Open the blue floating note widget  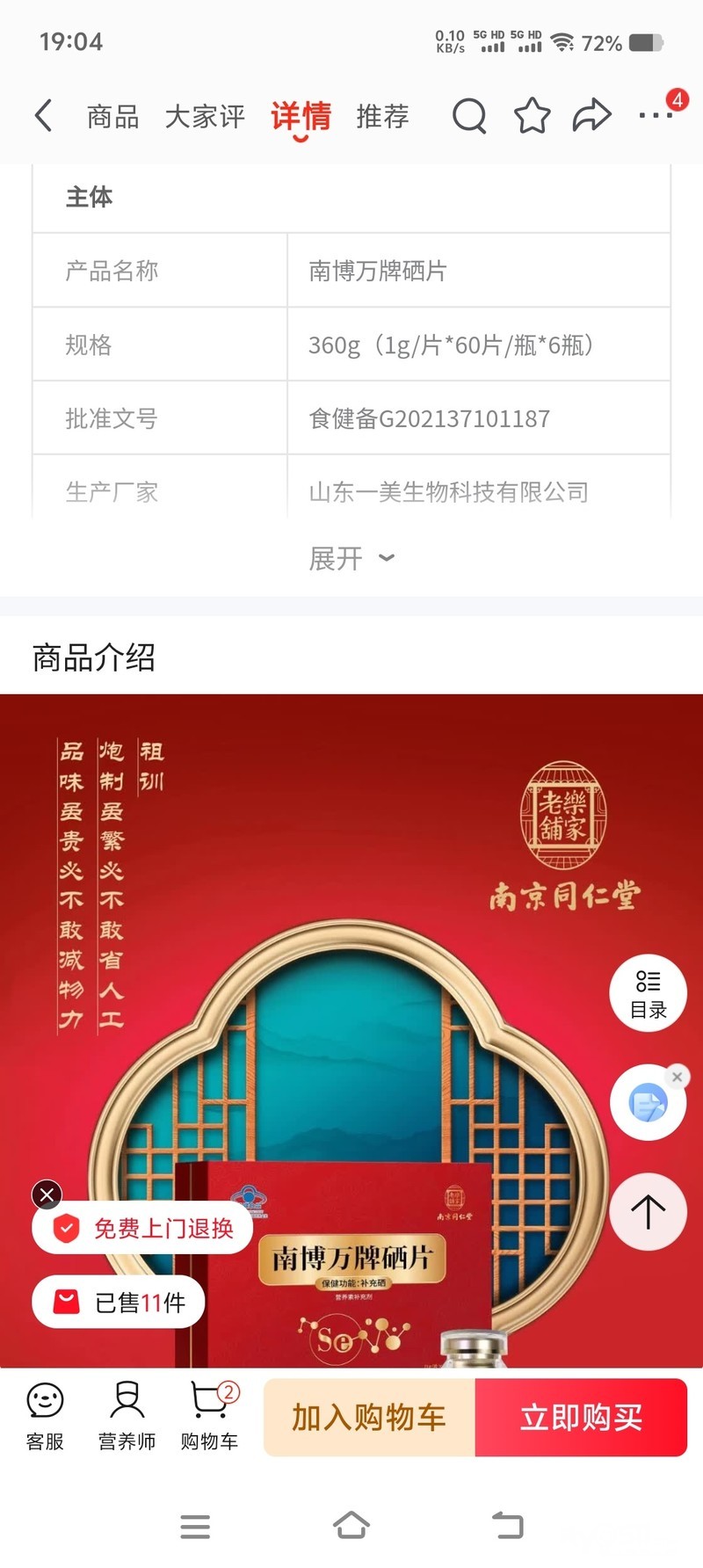pyautogui.click(x=647, y=1104)
